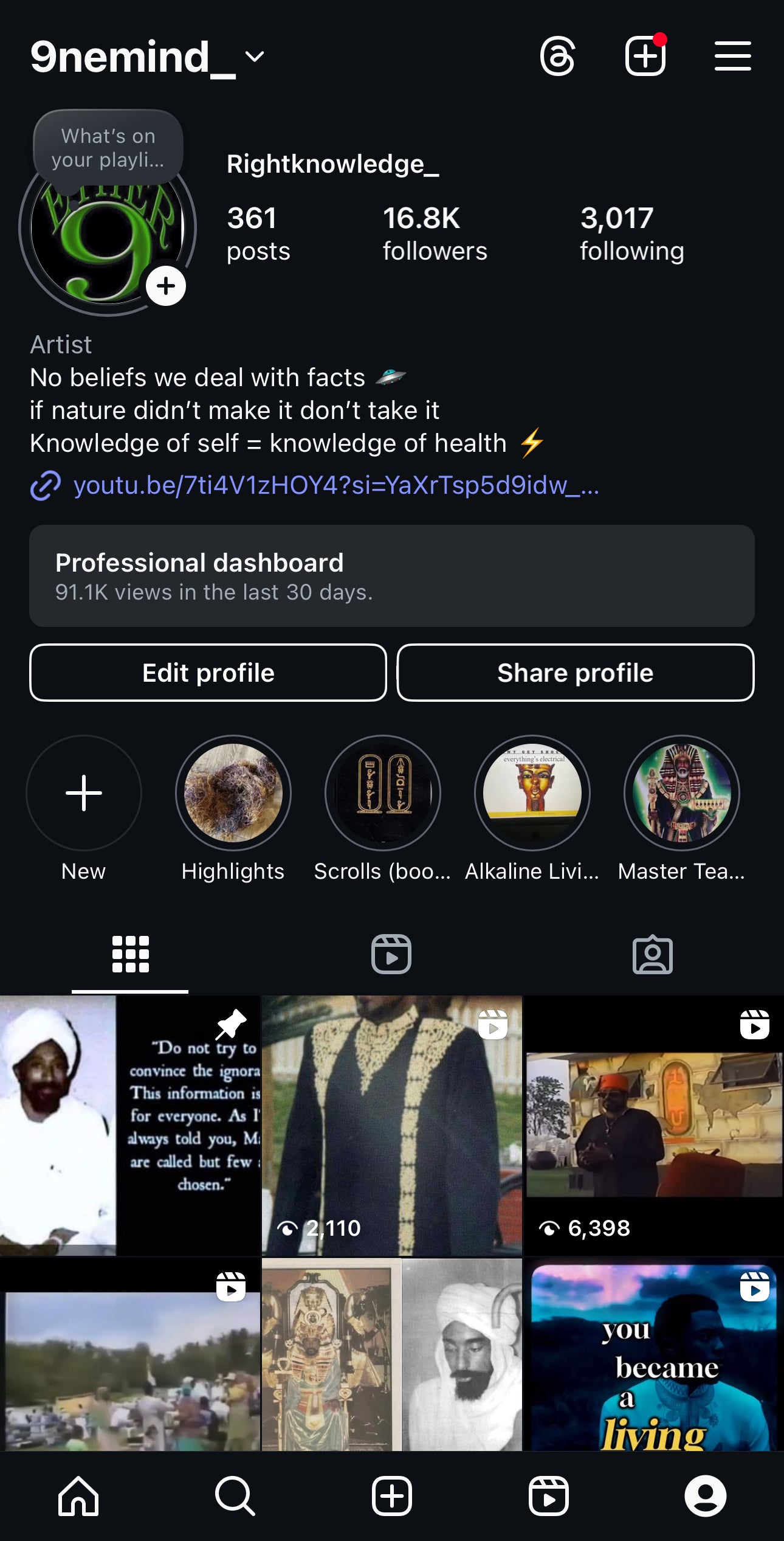View the 16.8K followers list
Screen dimensions: 784x1541
pos(435,234)
